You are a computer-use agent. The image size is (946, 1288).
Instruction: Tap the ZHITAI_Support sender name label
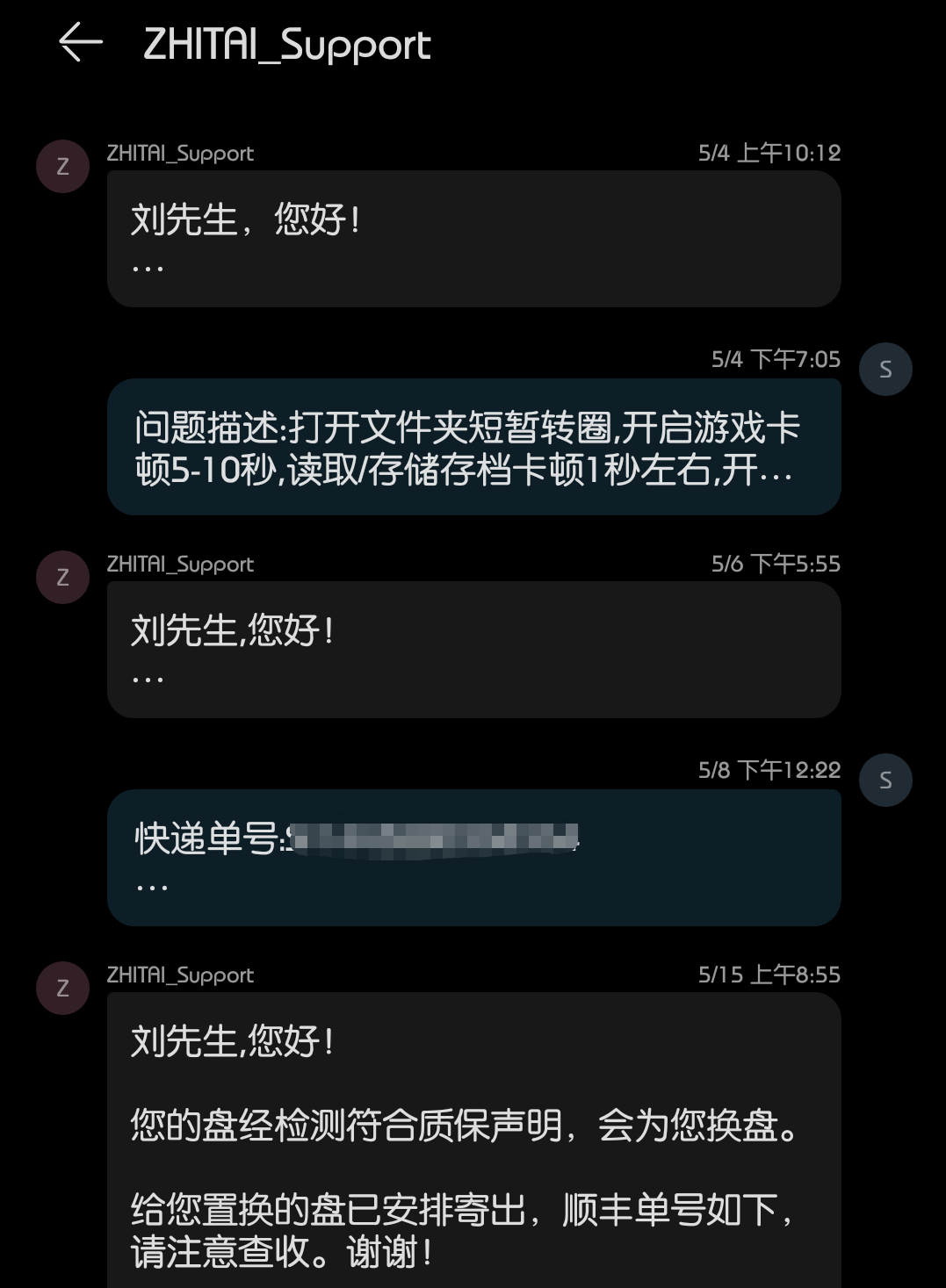pos(179,153)
